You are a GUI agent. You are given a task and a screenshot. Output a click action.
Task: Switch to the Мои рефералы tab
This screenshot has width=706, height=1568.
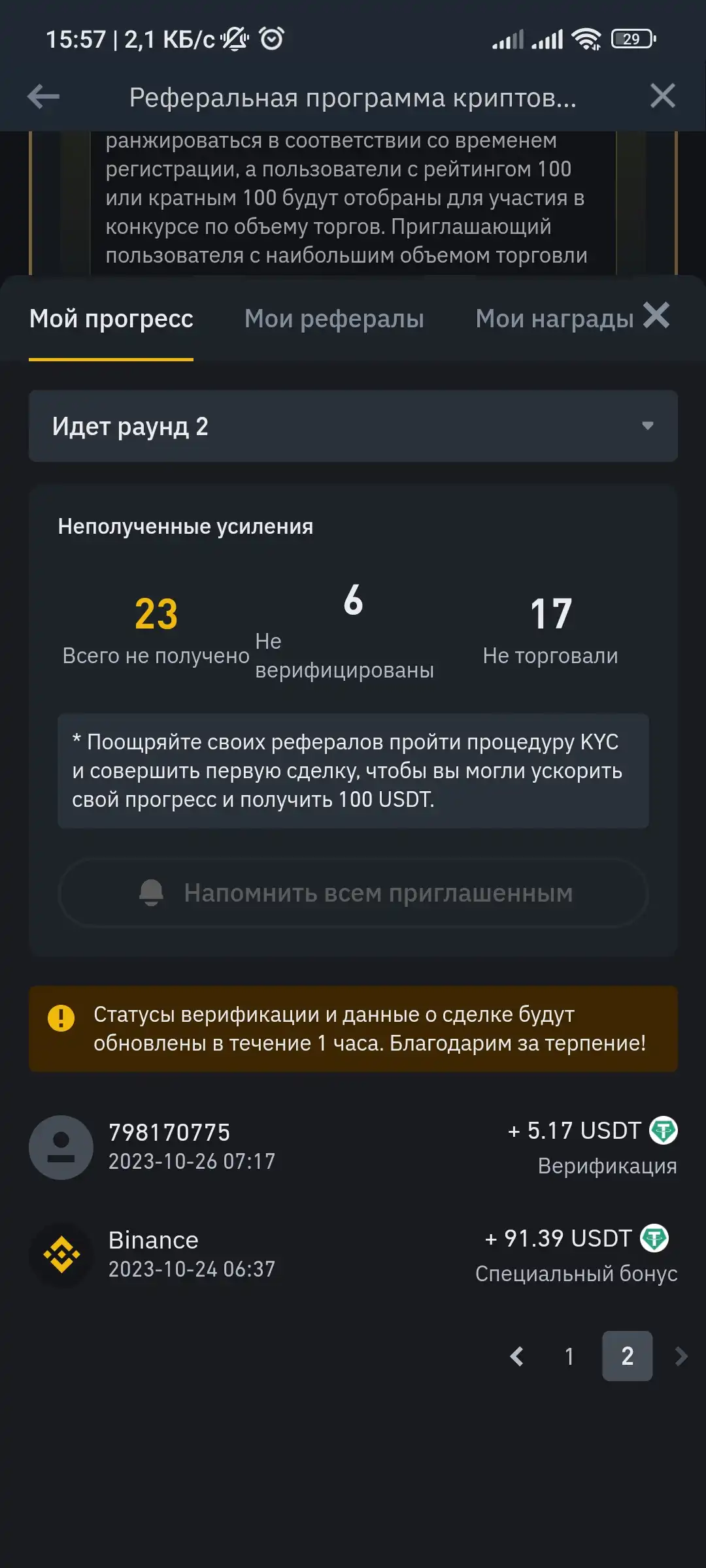click(334, 319)
